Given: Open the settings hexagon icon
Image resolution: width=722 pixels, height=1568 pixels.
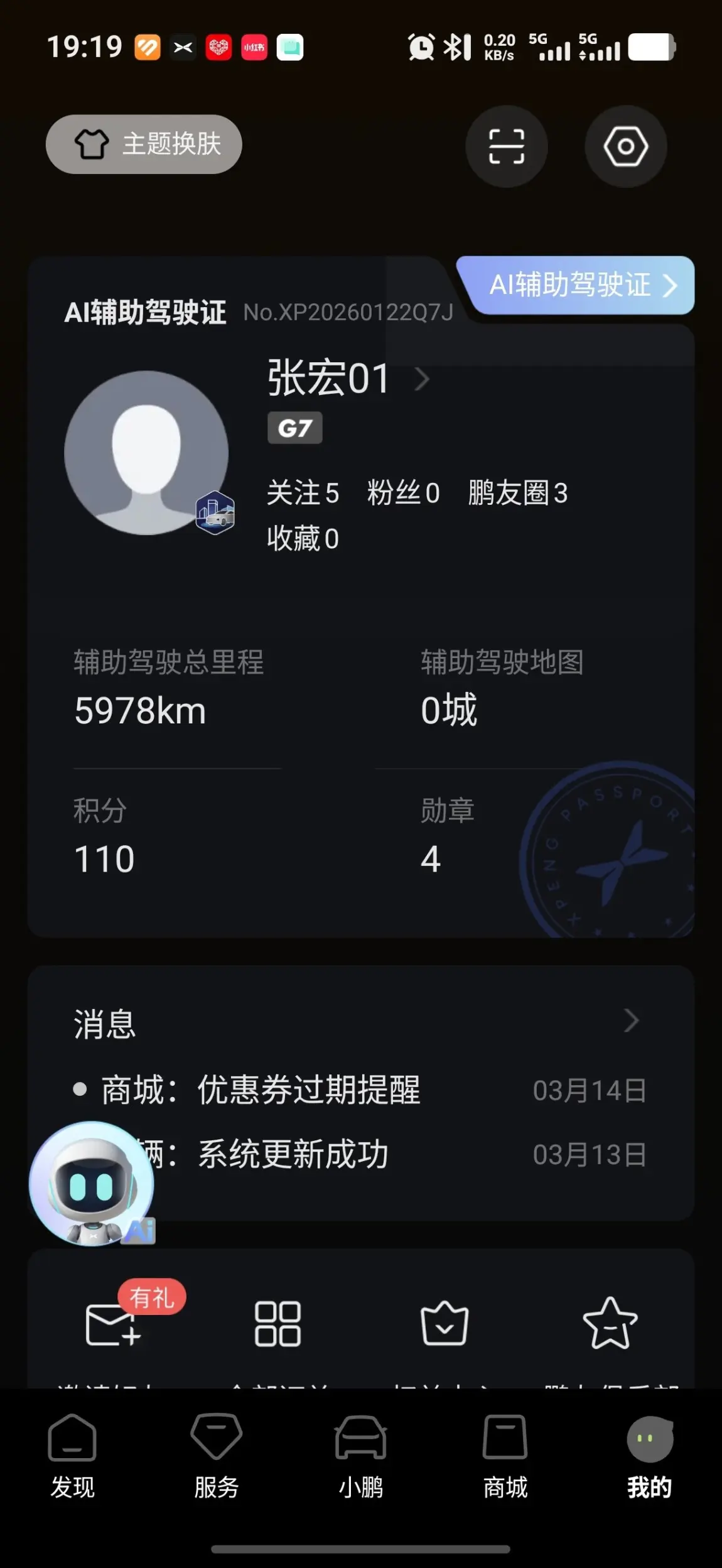Looking at the screenshot, I should click(625, 146).
